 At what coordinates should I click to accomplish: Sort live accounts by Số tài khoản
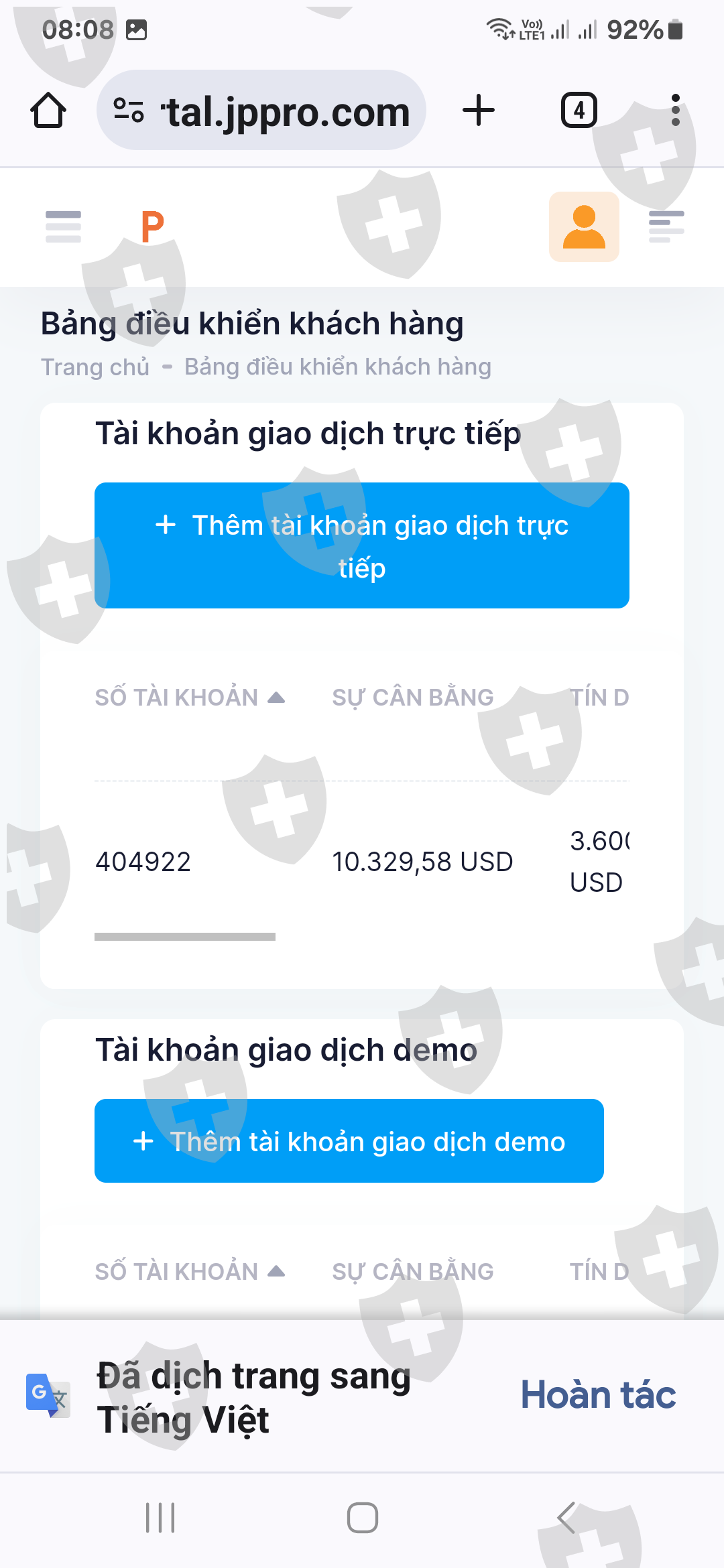coord(190,698)
